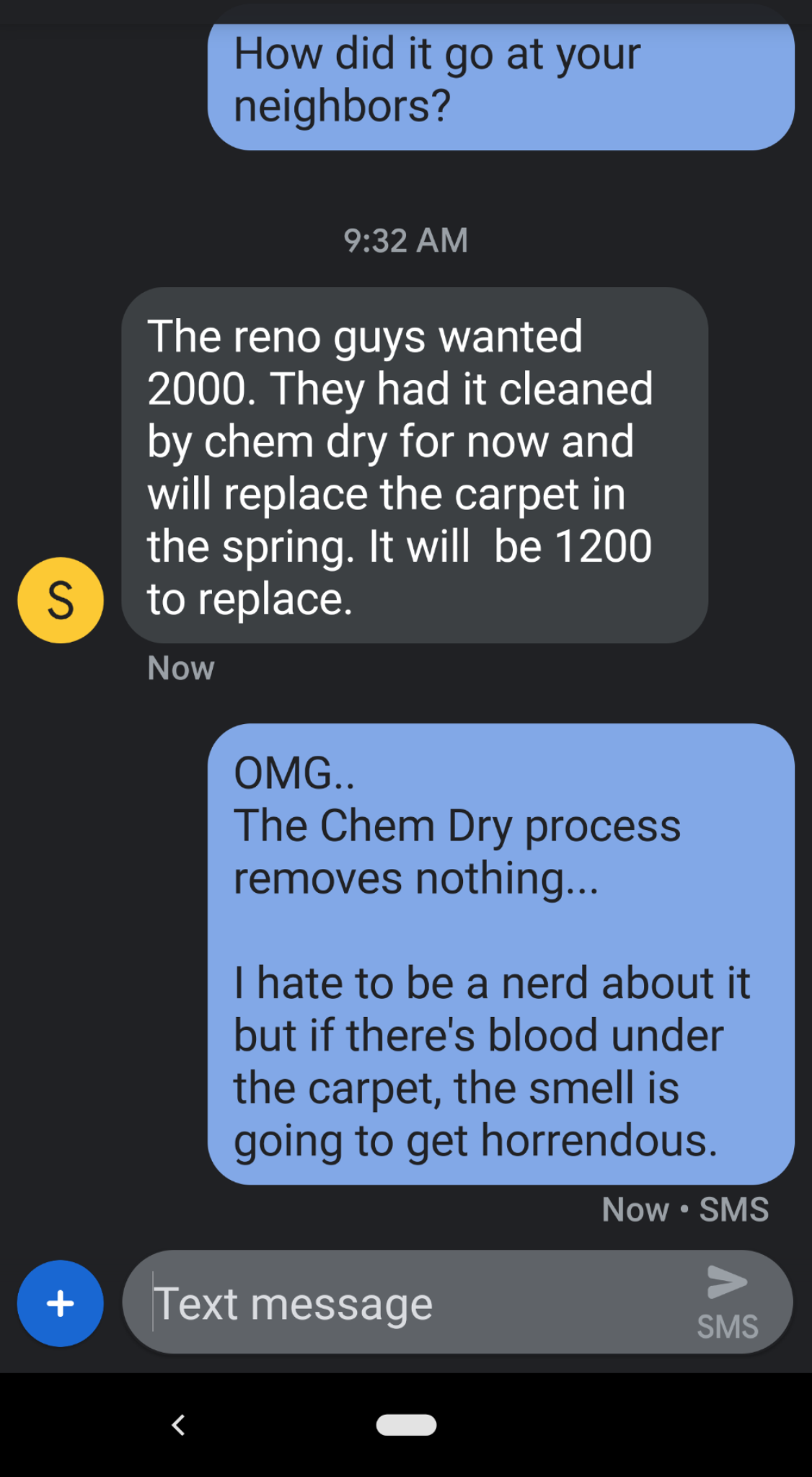812x1477 pixels.
Task: Tap the blue plus attachment button
Action: [x=61, y=1303]
